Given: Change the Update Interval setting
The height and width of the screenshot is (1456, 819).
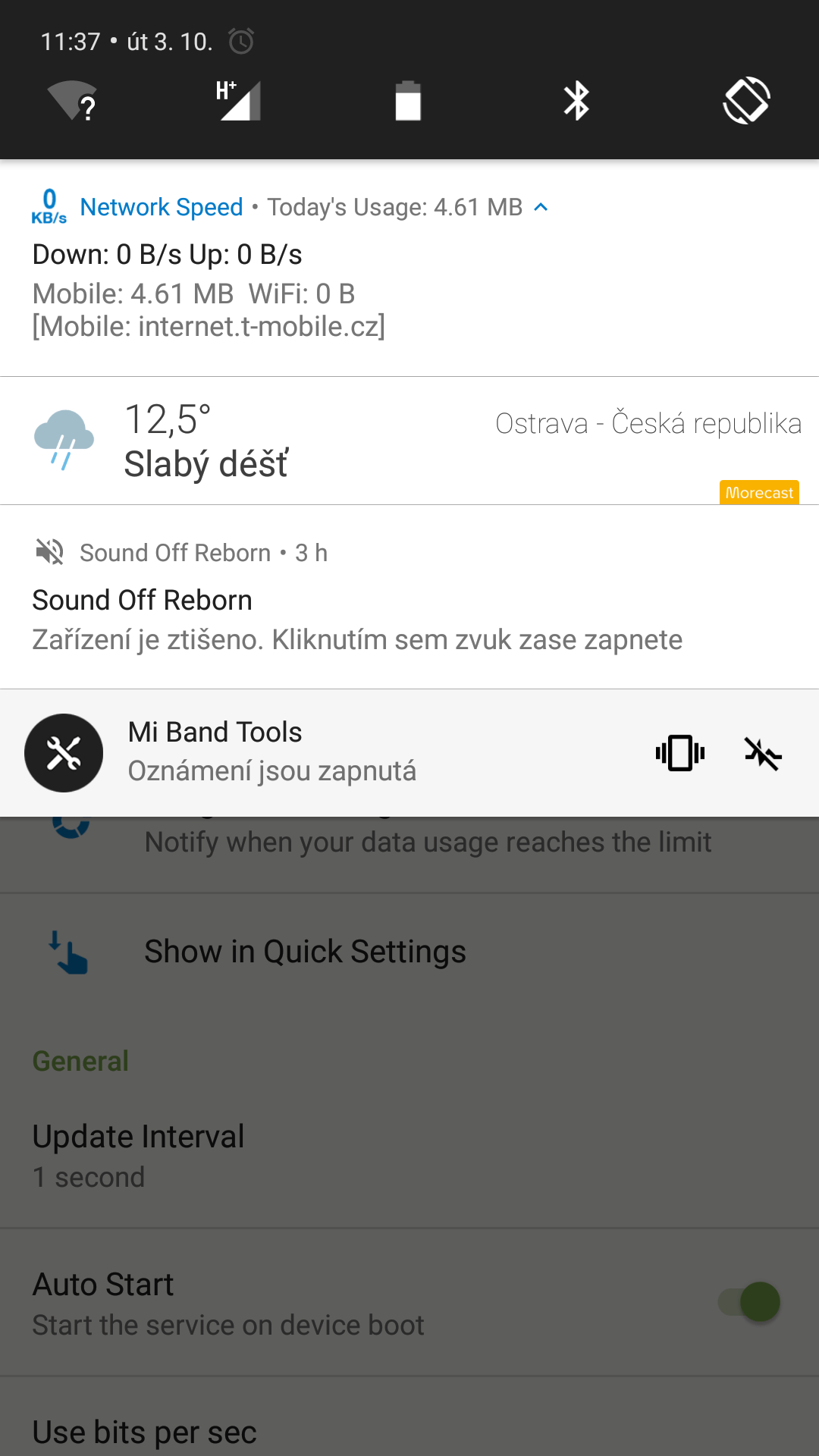Looking at the screenshot, I should coord(409,1156).
